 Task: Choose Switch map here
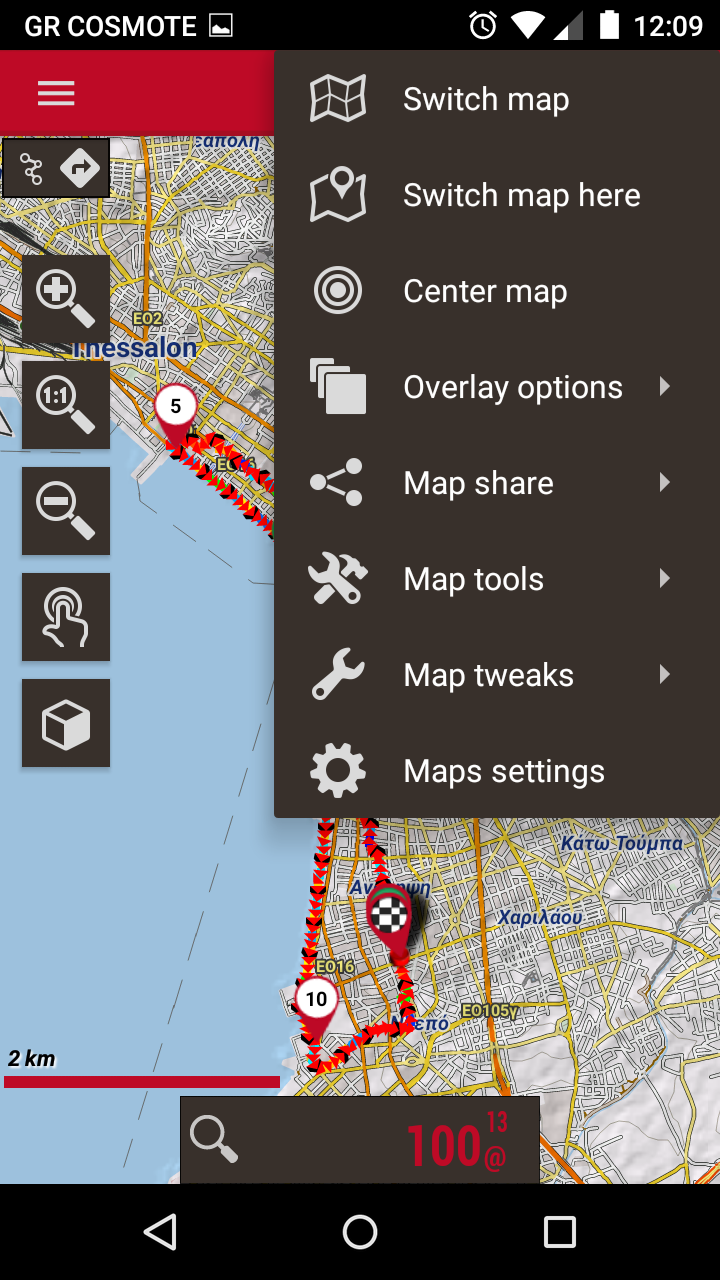[521, 195]
